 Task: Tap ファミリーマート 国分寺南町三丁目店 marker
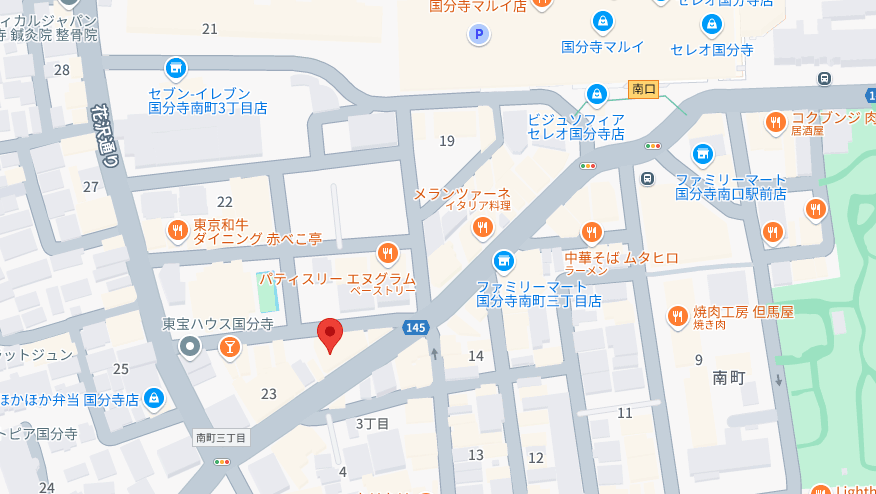coord(503,261)
